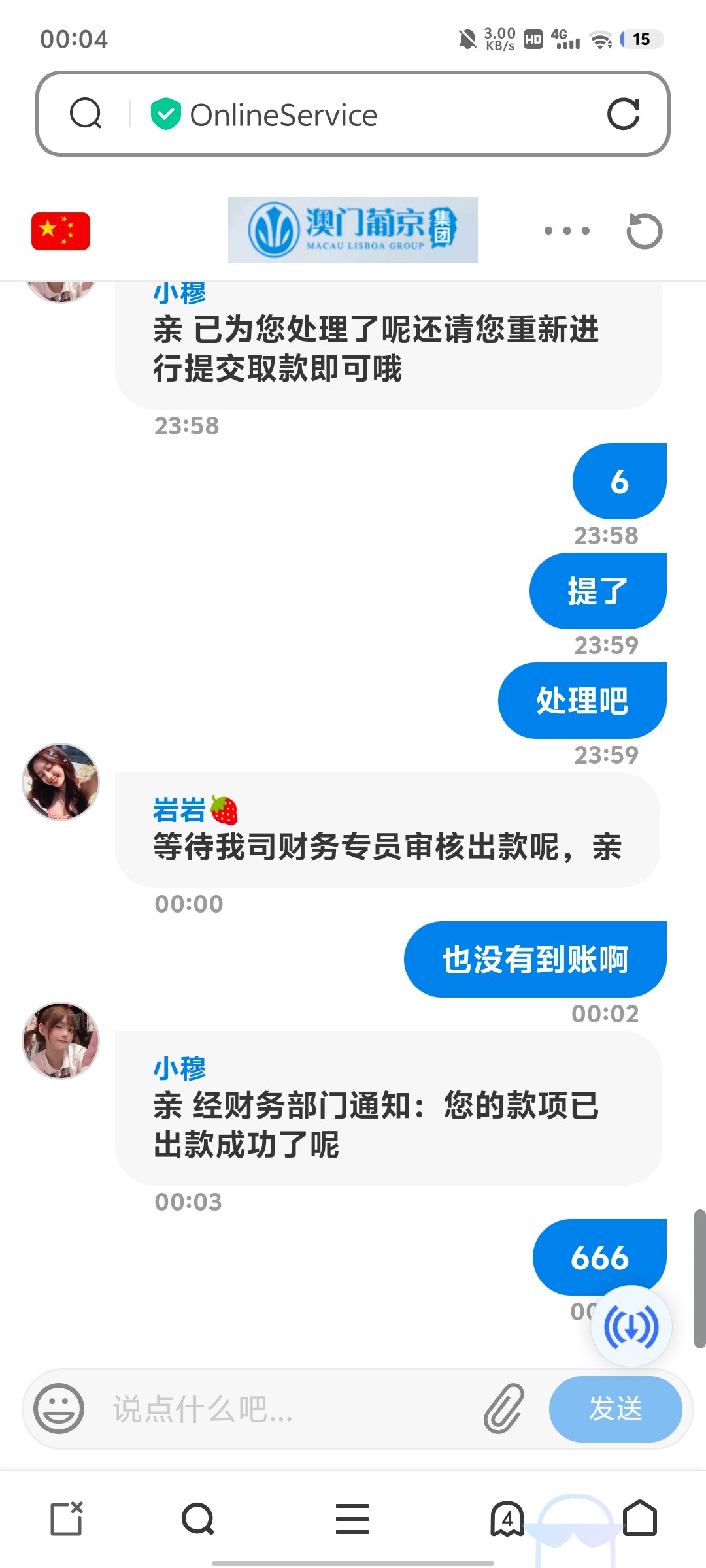Tap the close-tab icon in bottom bar
706x1568 pixels.
click(x=67, y=1518)
